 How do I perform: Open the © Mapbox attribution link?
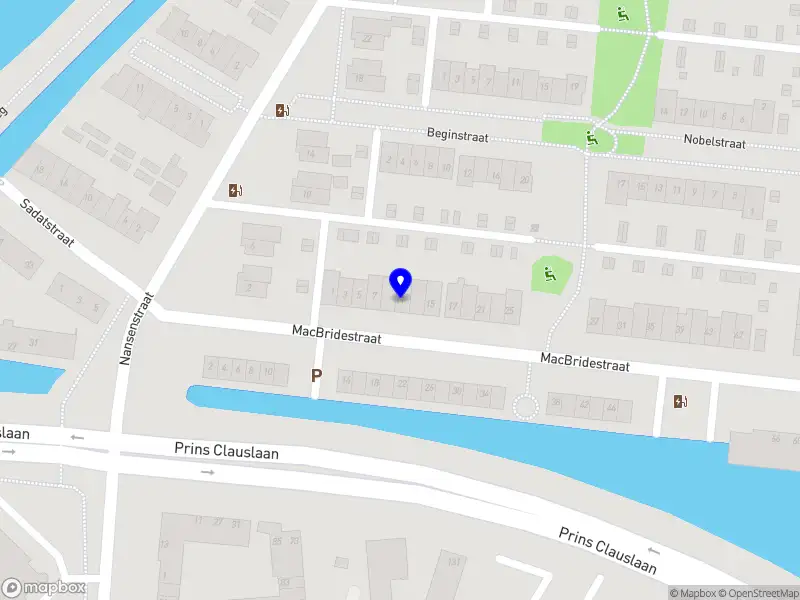point(695,593)
